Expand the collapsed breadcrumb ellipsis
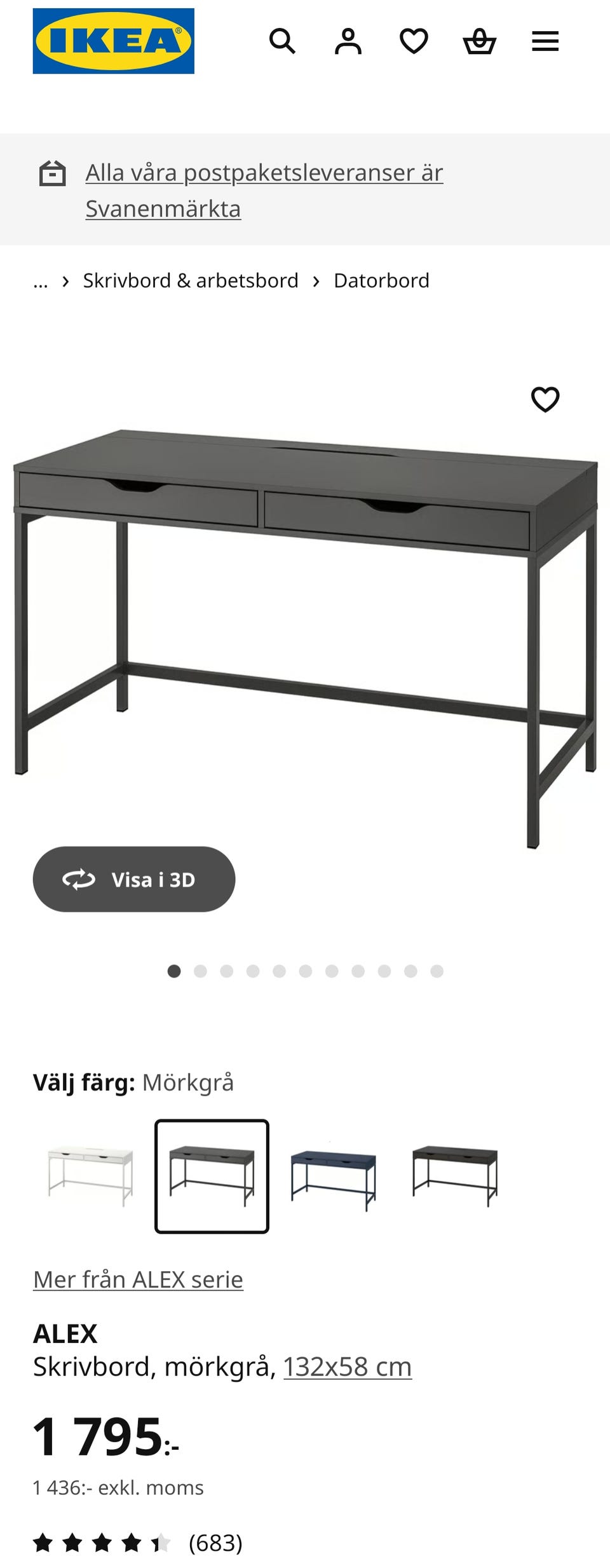This screenshot has width=610, height=1568. pos(41,281)
